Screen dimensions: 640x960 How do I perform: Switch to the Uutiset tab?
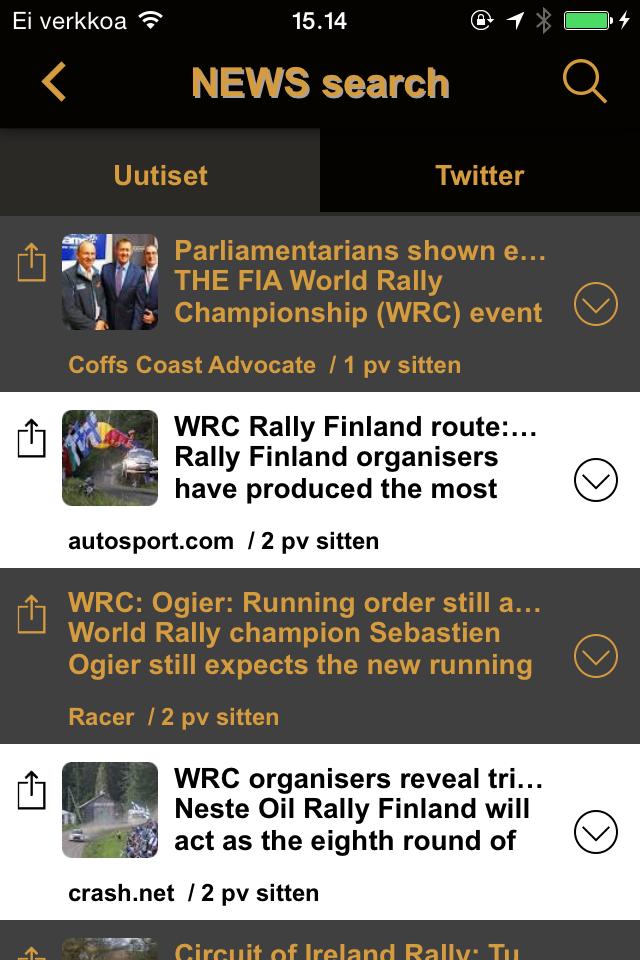[x=160, y=175]
